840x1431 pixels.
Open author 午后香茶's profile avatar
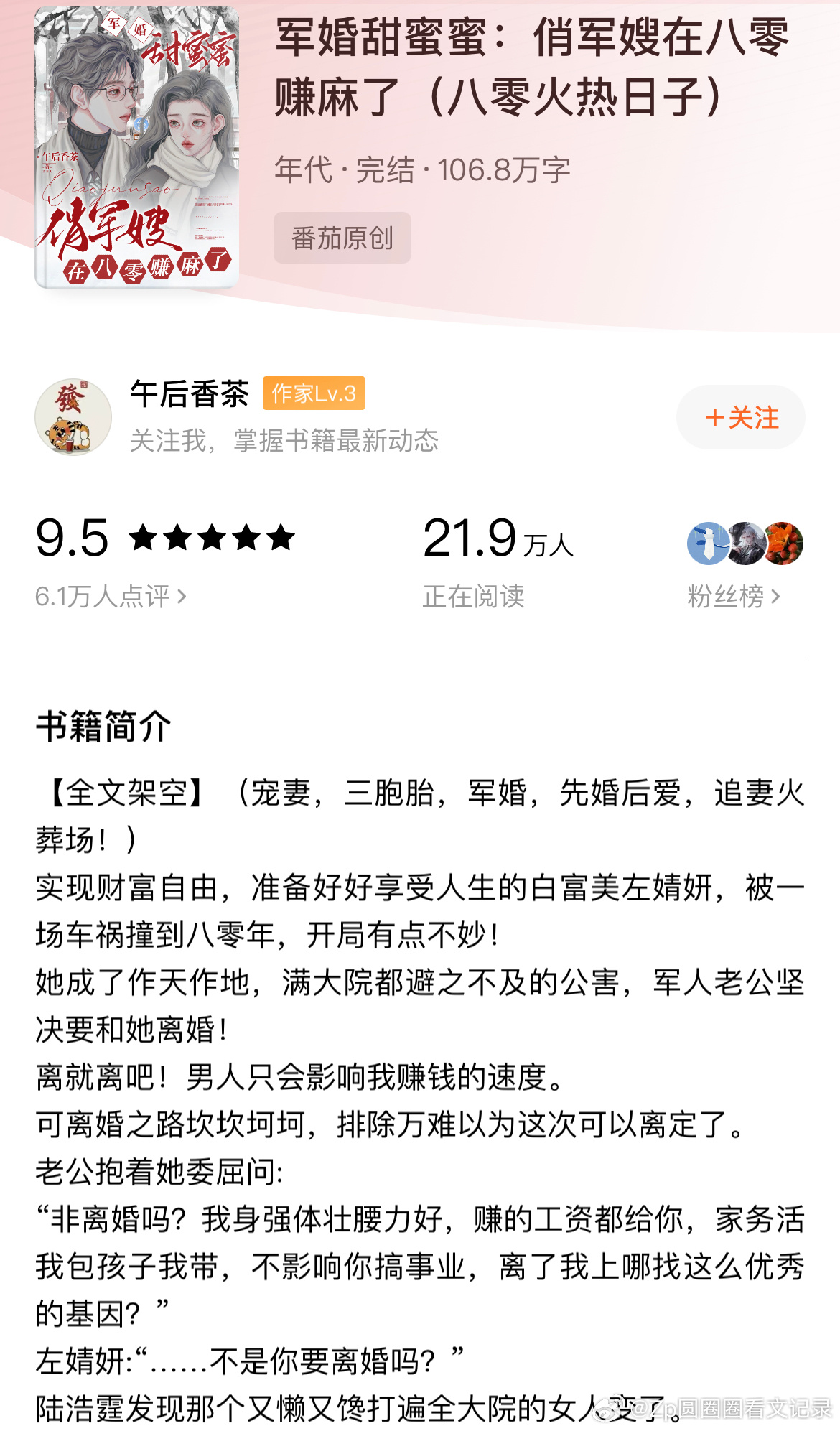tap(73, 417)
